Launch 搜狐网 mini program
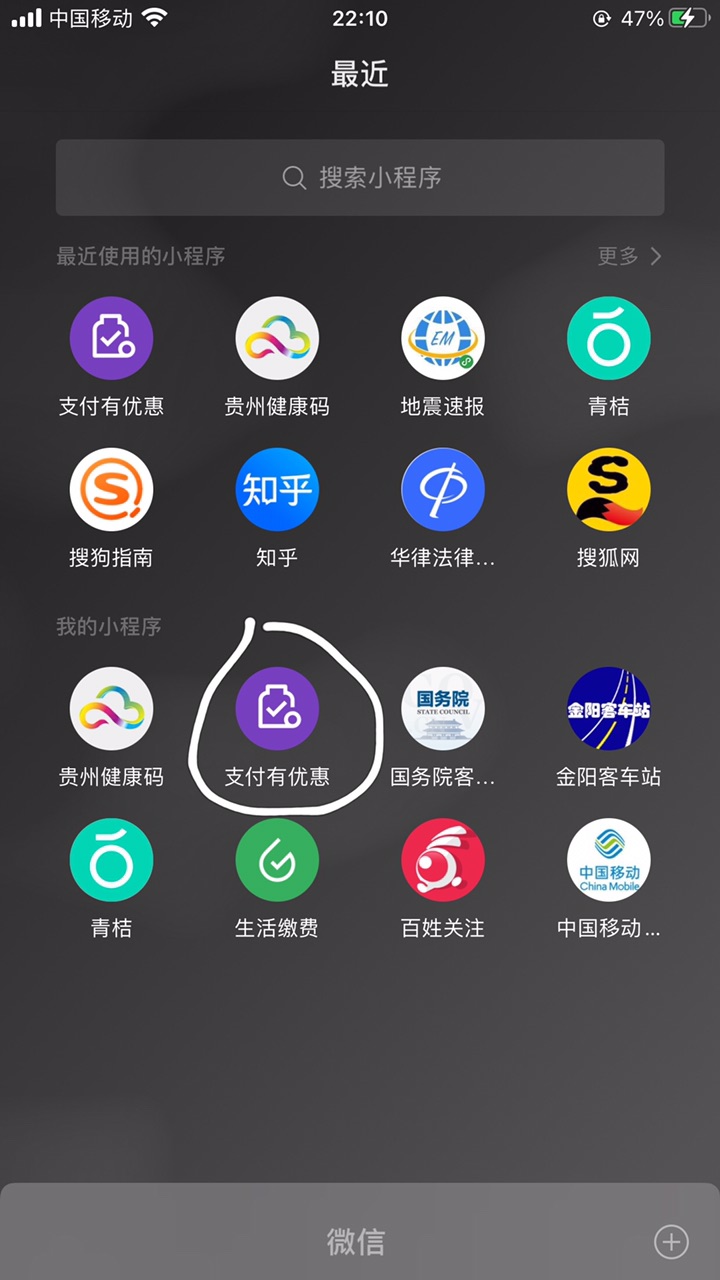Screen dimensions: 720x1280 [x=609, y=489]
